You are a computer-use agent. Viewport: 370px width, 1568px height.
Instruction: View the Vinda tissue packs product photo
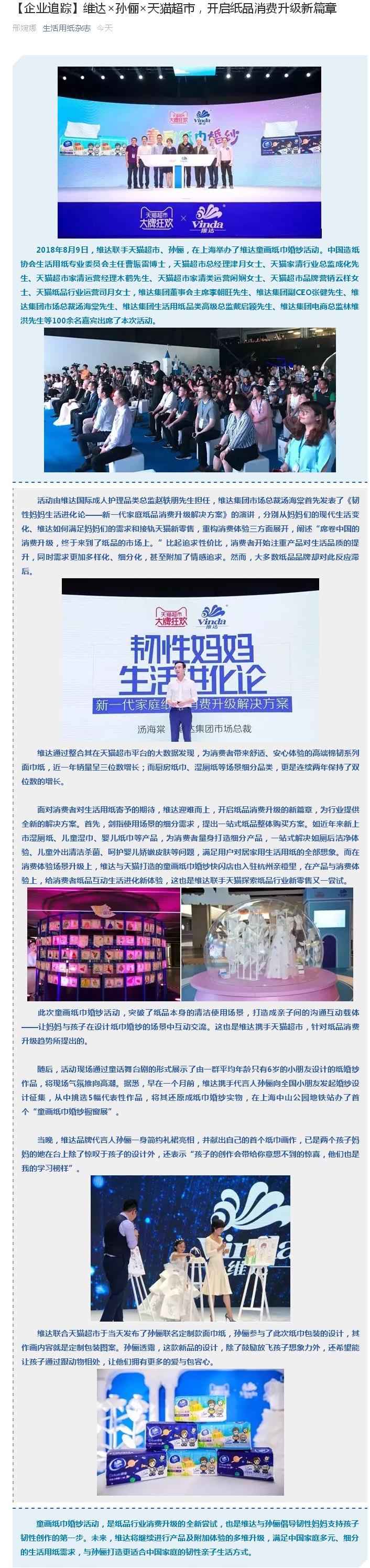[190, 1432]
